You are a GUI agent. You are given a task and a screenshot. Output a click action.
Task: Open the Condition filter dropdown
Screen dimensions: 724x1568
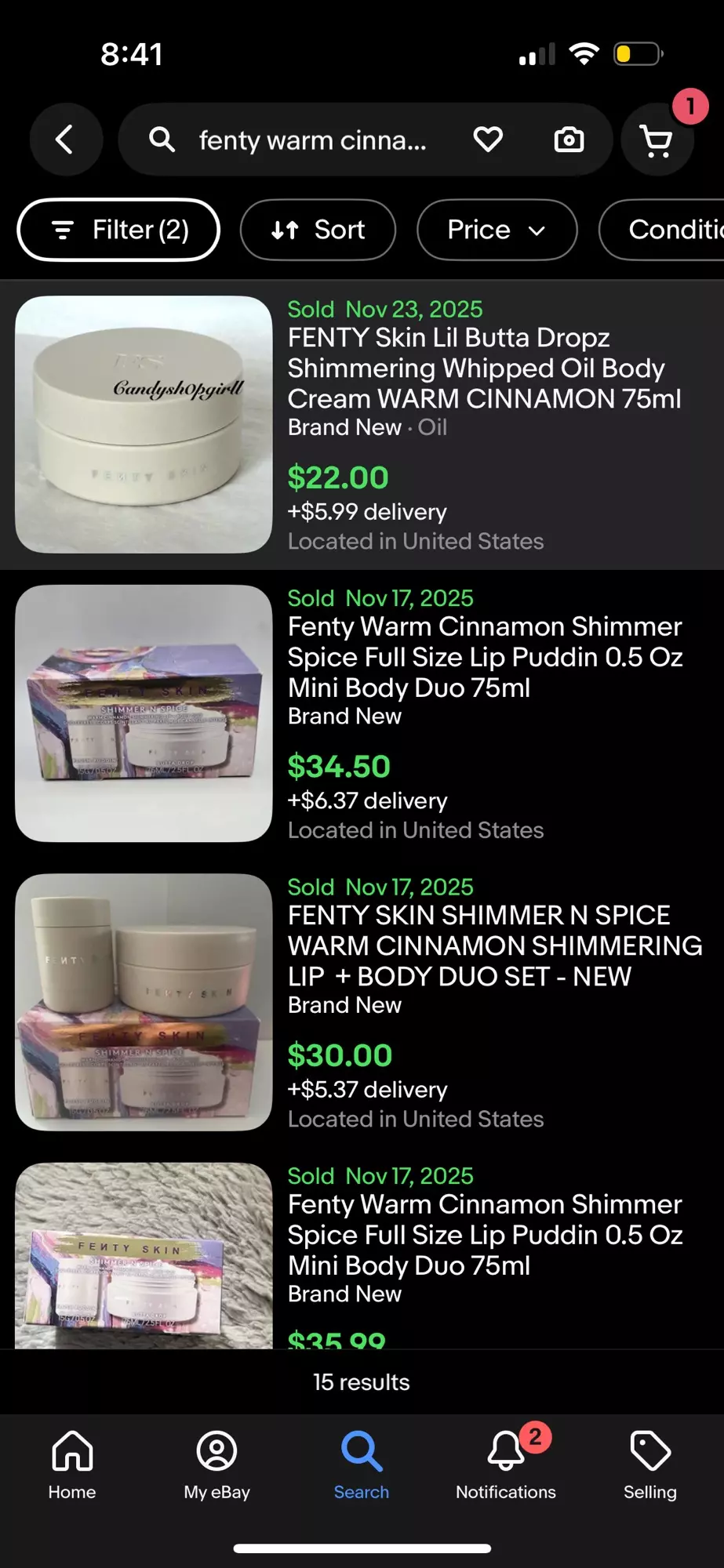pos(673,230)
